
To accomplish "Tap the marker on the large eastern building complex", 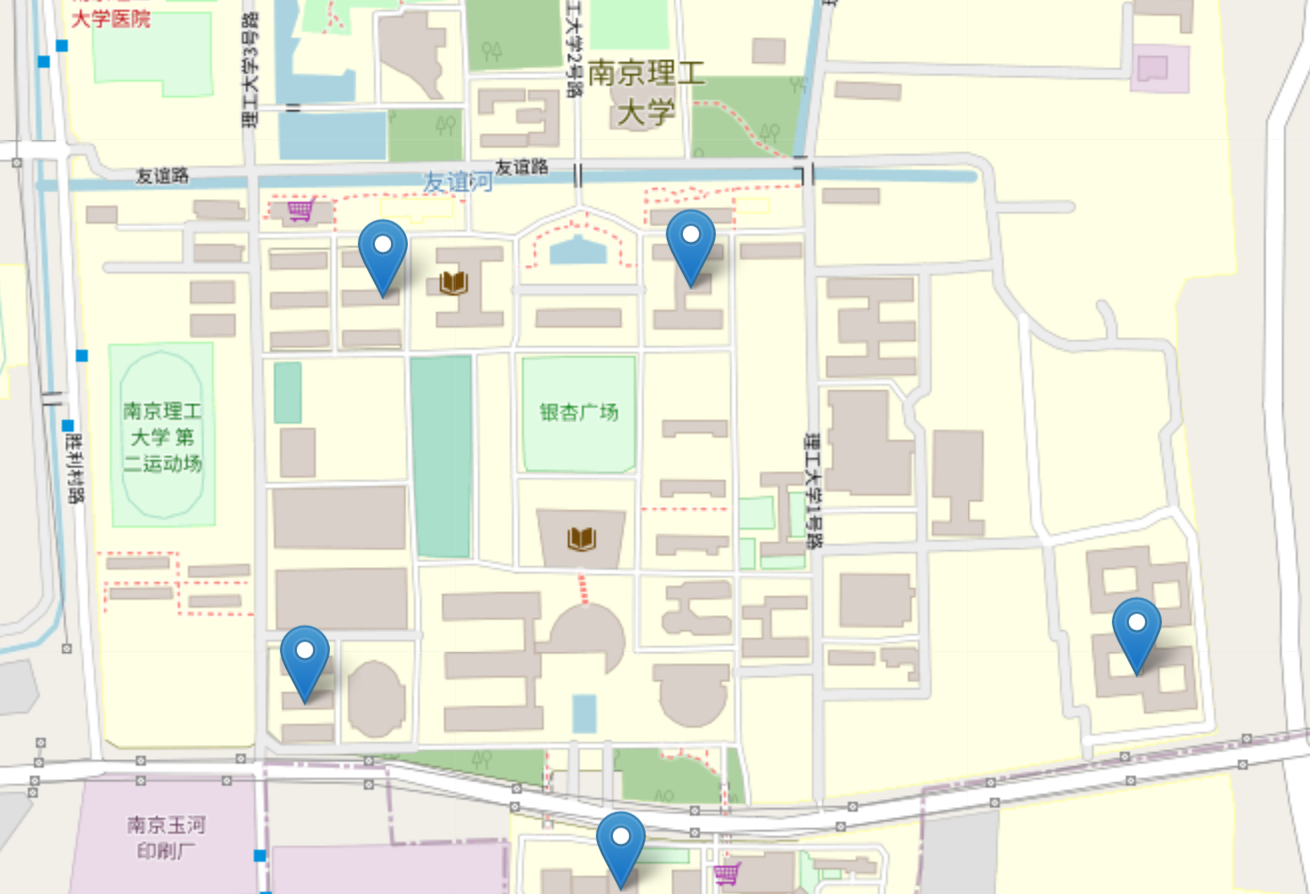I will pyautogui.click(x=1136, y=631).
